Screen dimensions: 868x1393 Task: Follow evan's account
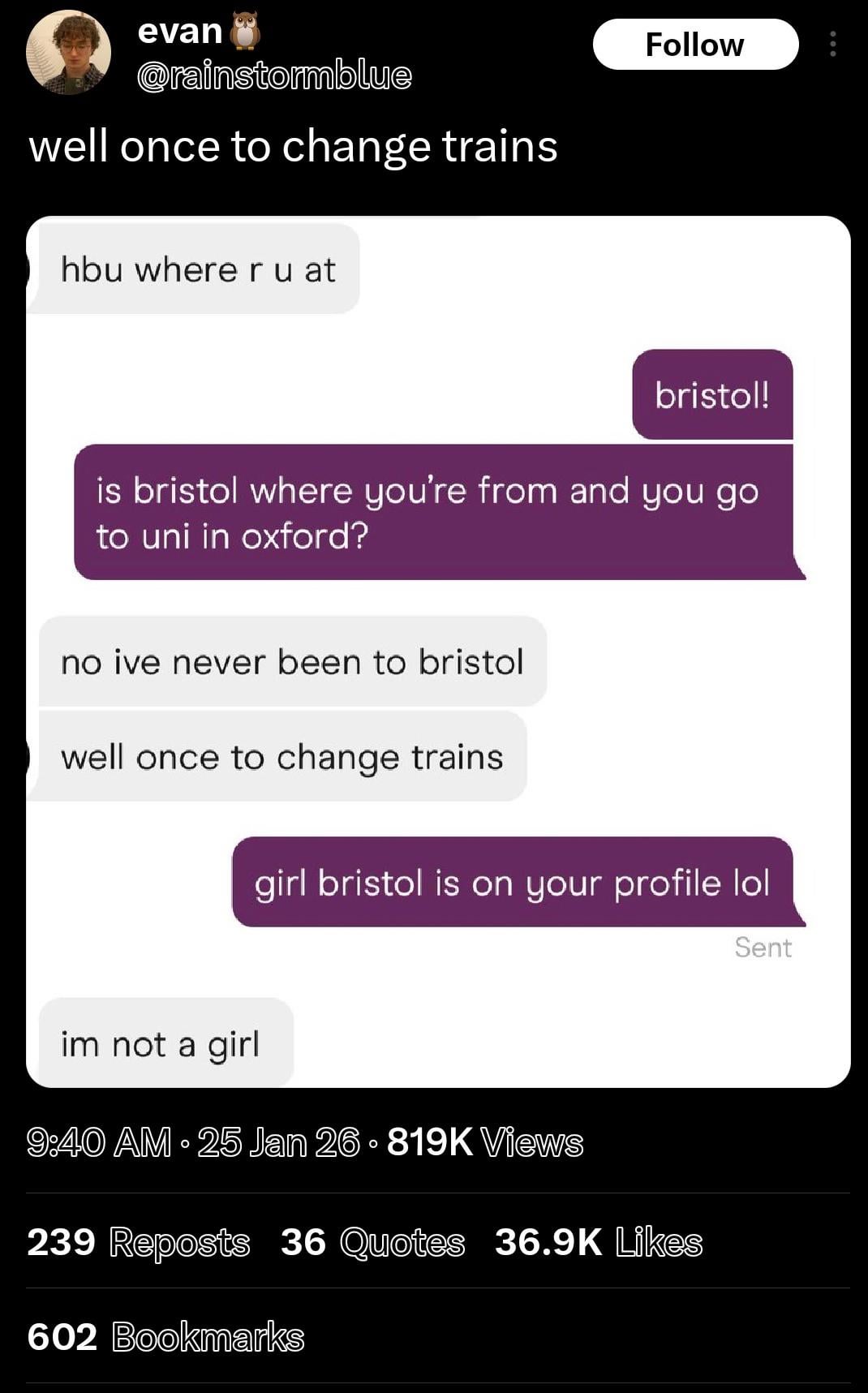pos(695,45)
